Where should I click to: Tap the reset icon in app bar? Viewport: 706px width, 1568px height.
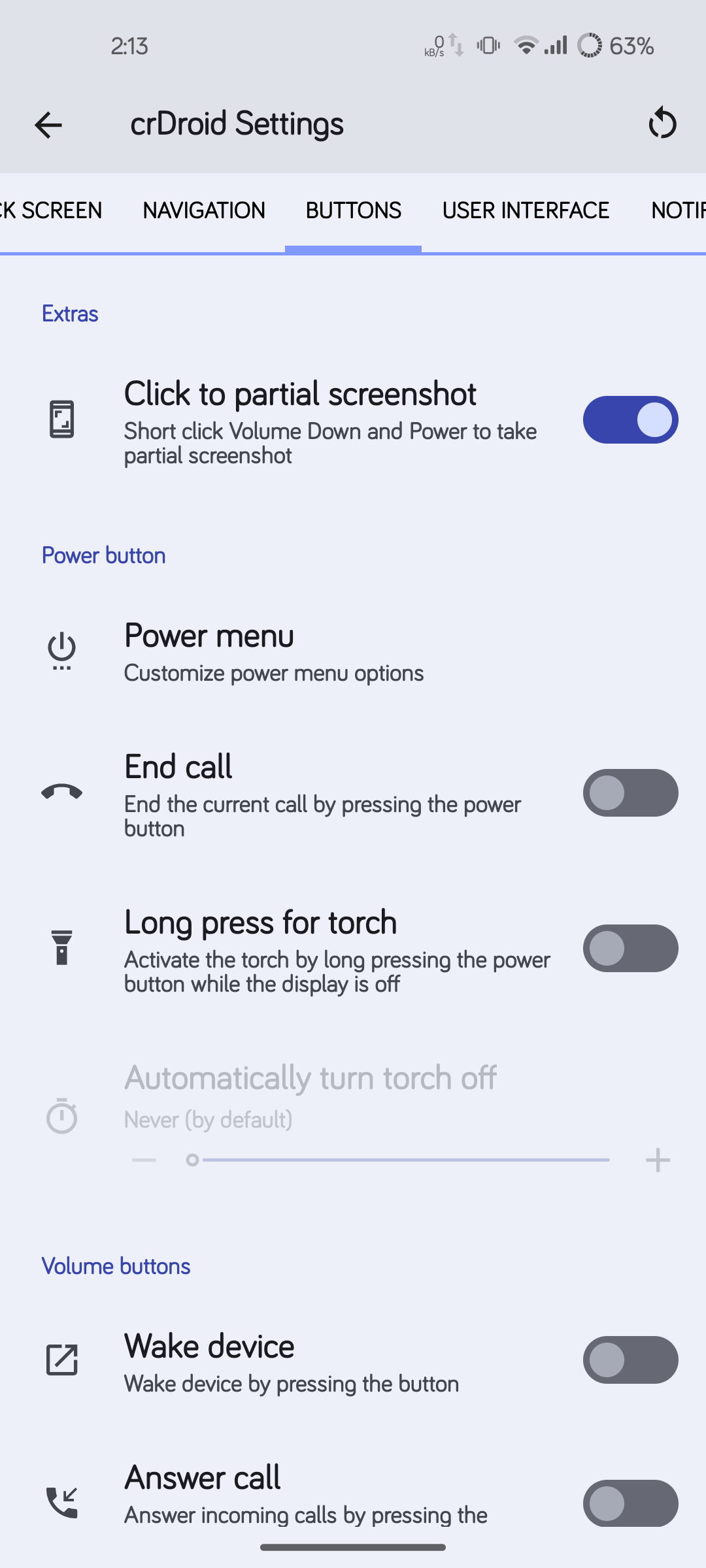pyautogui.click(x=662, y=123)
